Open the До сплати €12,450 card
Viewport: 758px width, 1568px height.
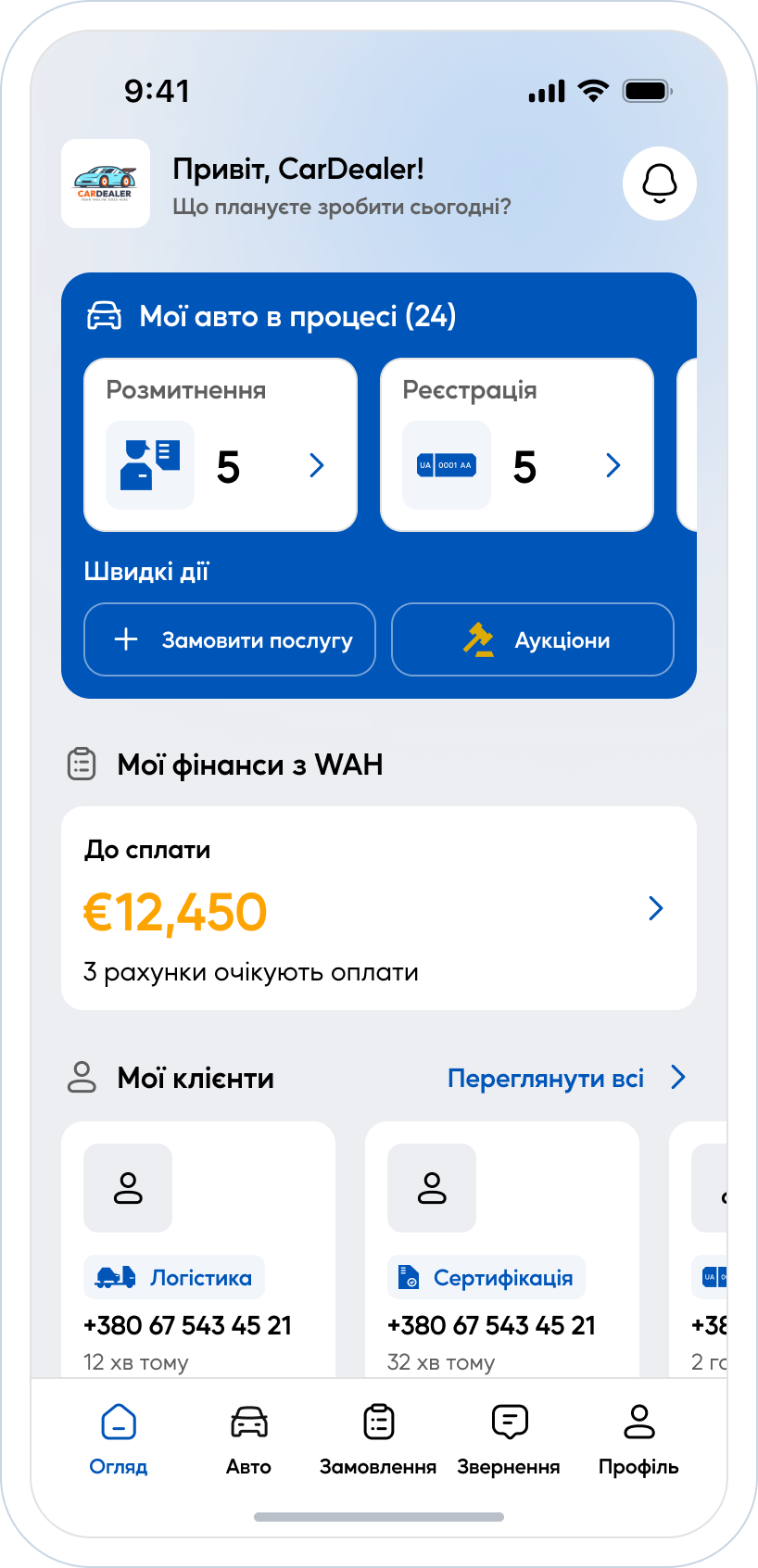coord(378,908)
